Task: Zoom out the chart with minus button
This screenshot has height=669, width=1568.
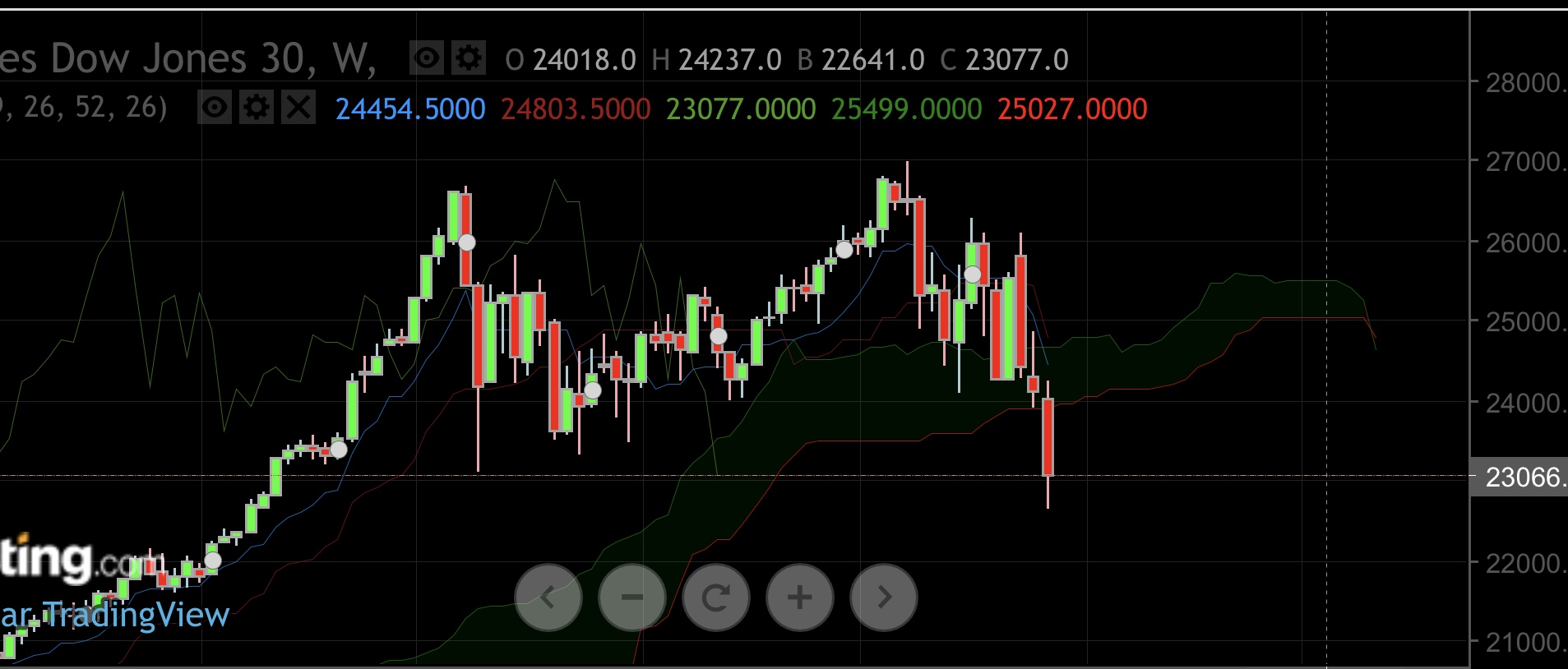Action: tap(632, 597)
